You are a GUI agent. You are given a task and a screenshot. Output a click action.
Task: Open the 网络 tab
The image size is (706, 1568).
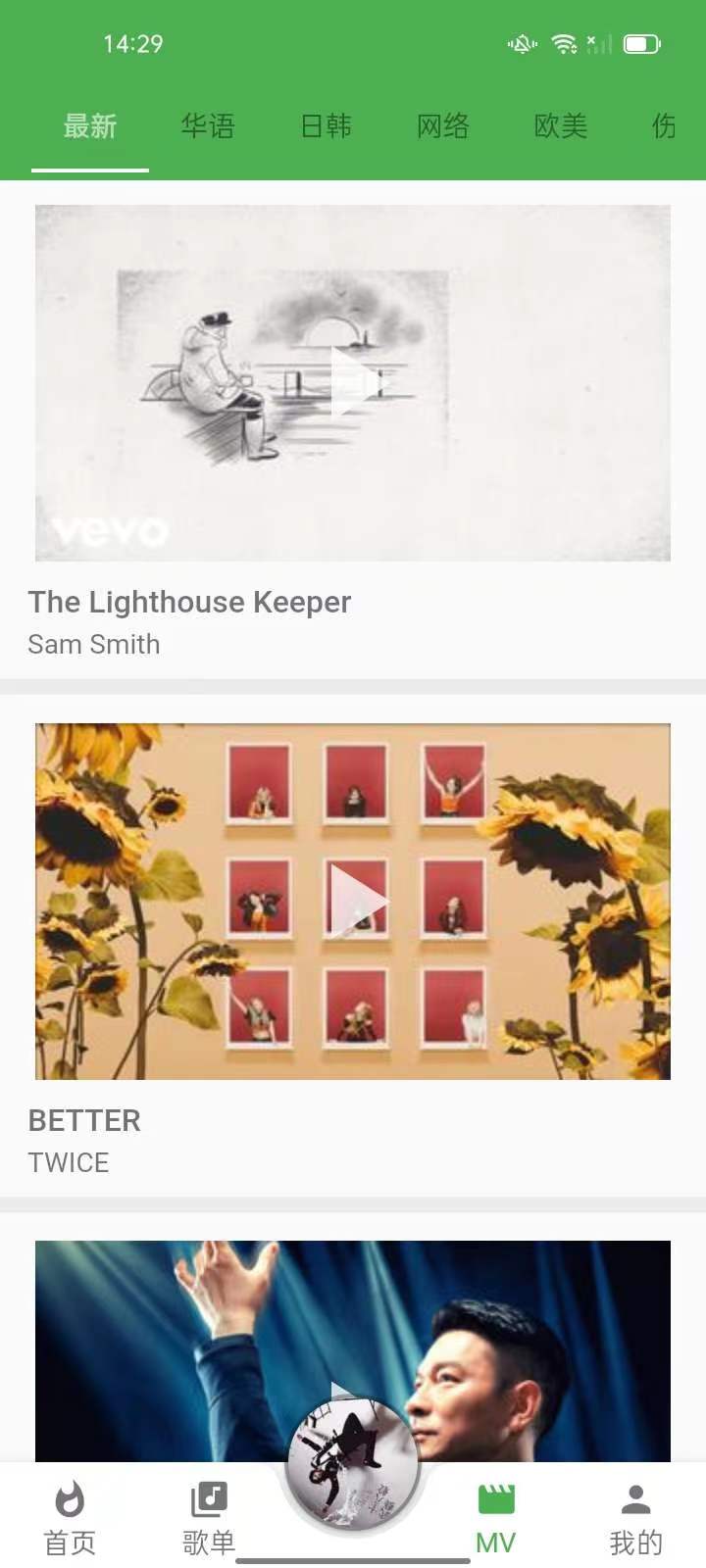pyautogui.click(x=443, y=127)
